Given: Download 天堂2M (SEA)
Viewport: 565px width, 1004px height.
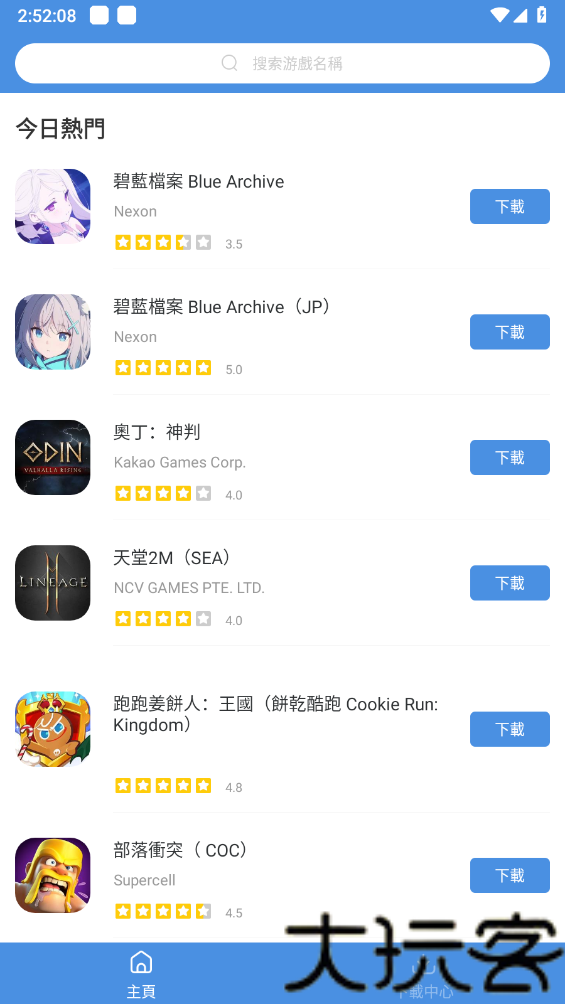Looking at the screenshot, I should [x=509, y=583].
